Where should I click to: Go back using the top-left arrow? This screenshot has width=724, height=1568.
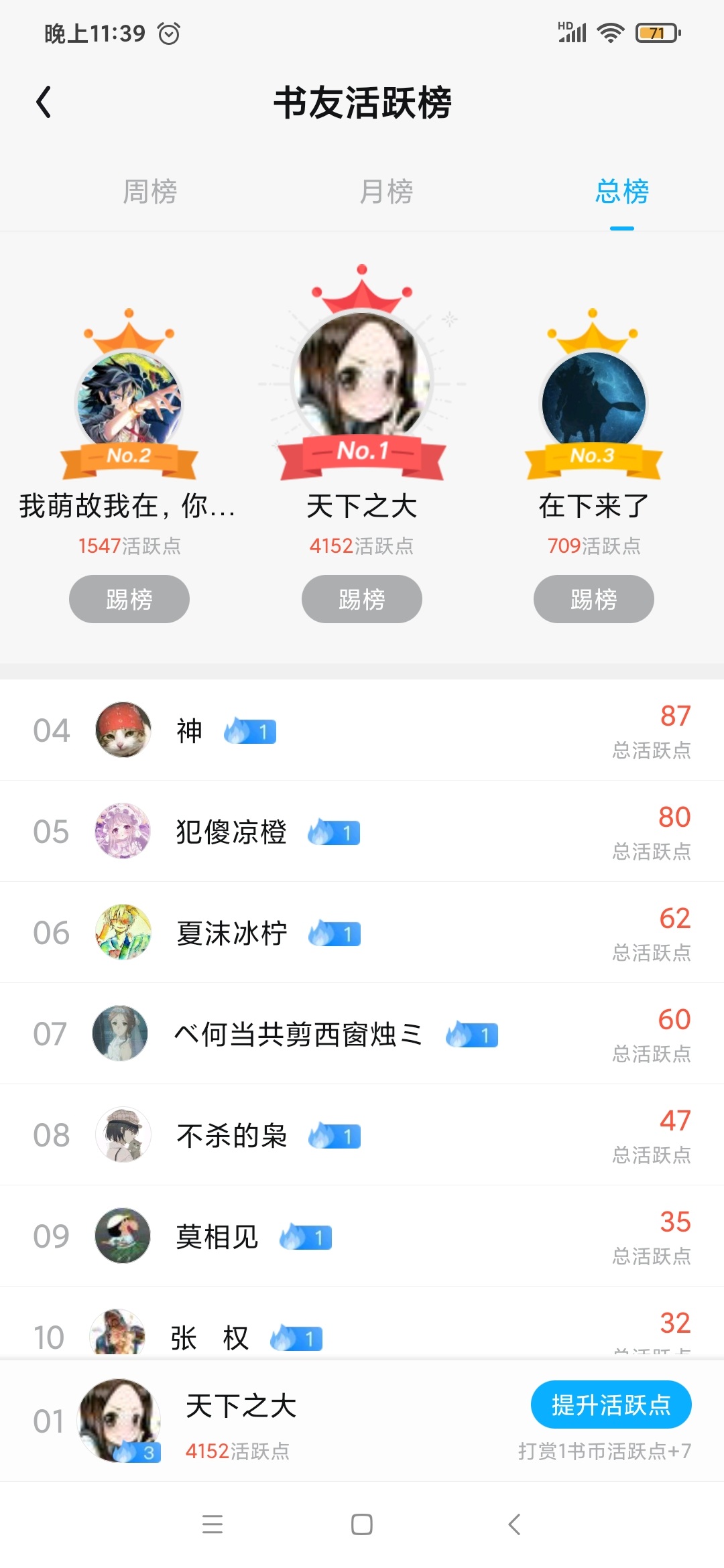[44, 103]
